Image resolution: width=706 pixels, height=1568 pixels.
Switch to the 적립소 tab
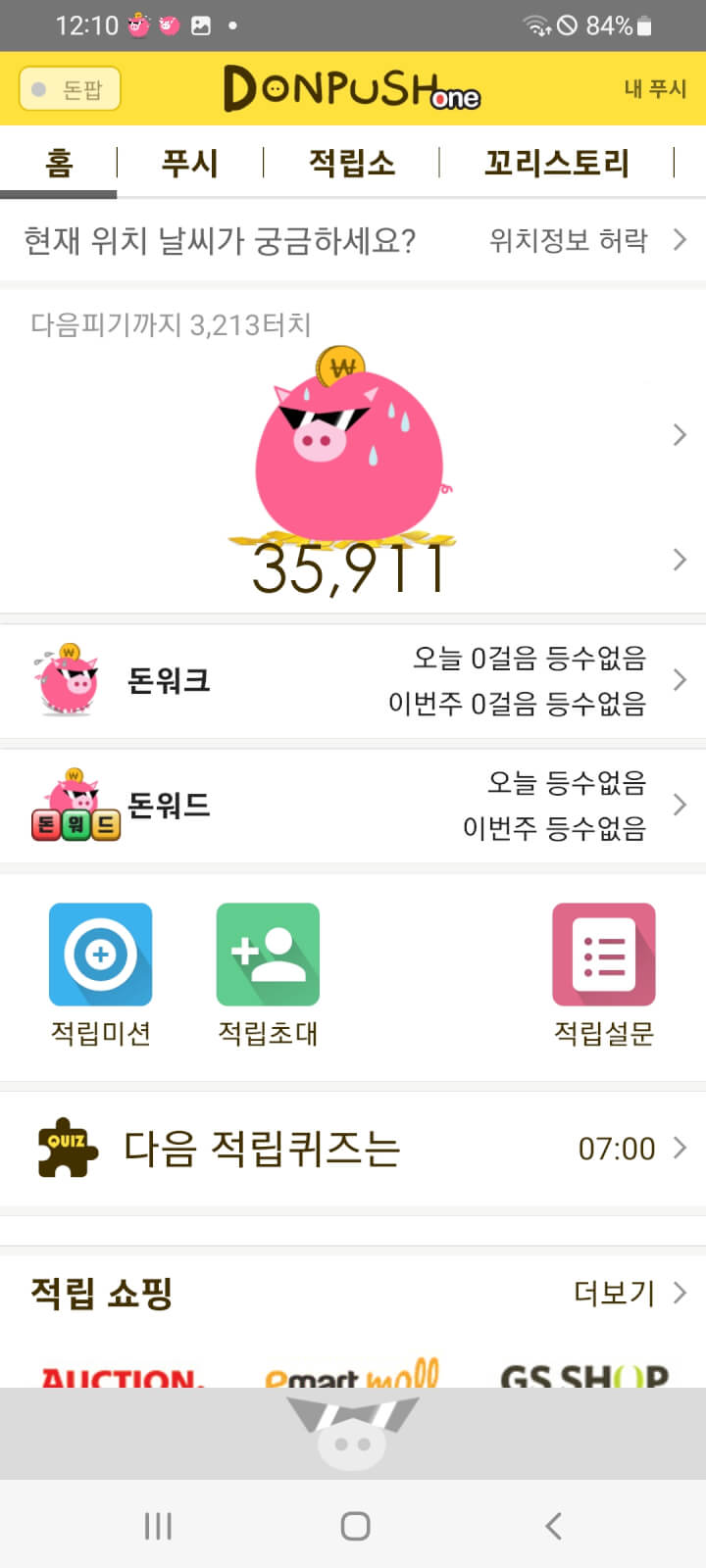351,163
